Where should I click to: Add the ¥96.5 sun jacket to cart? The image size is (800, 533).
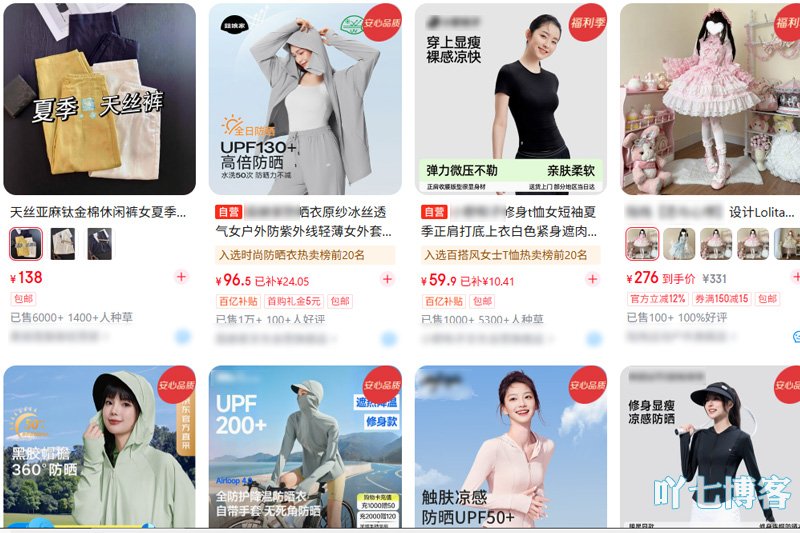click(387, 280)
